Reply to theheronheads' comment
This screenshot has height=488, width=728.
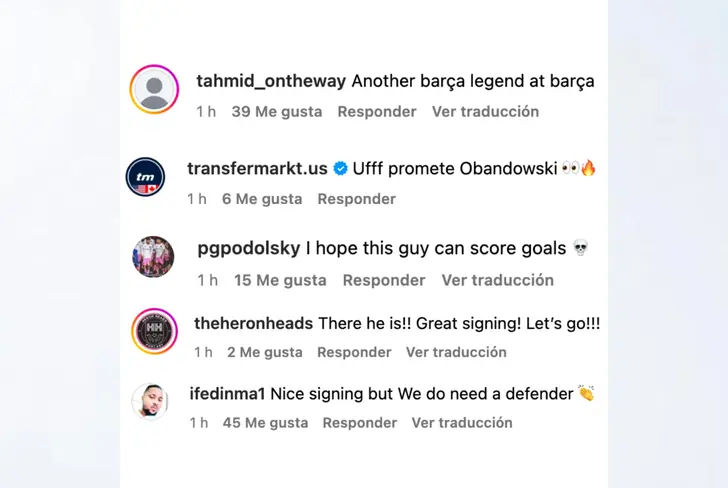pos(354,352)
